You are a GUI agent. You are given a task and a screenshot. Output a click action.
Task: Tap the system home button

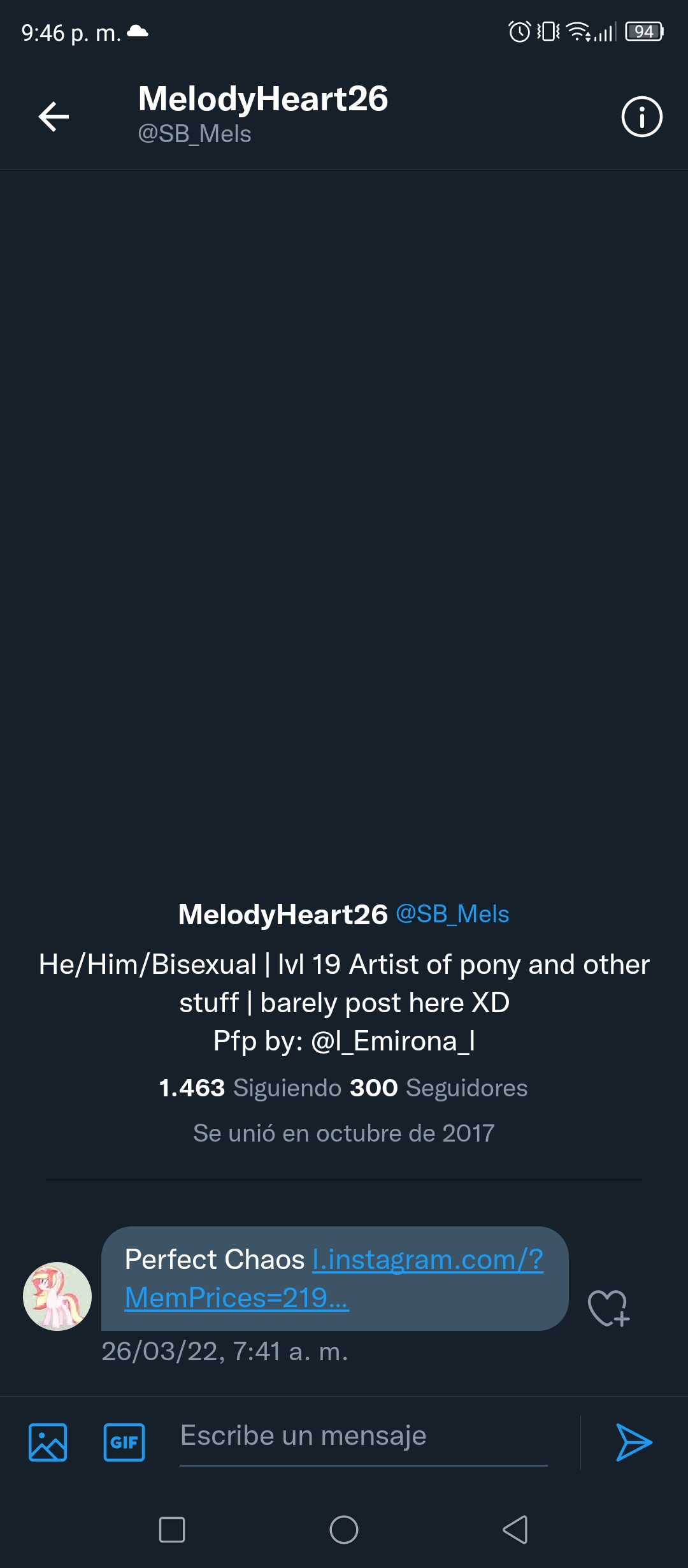pos(344,1529)
